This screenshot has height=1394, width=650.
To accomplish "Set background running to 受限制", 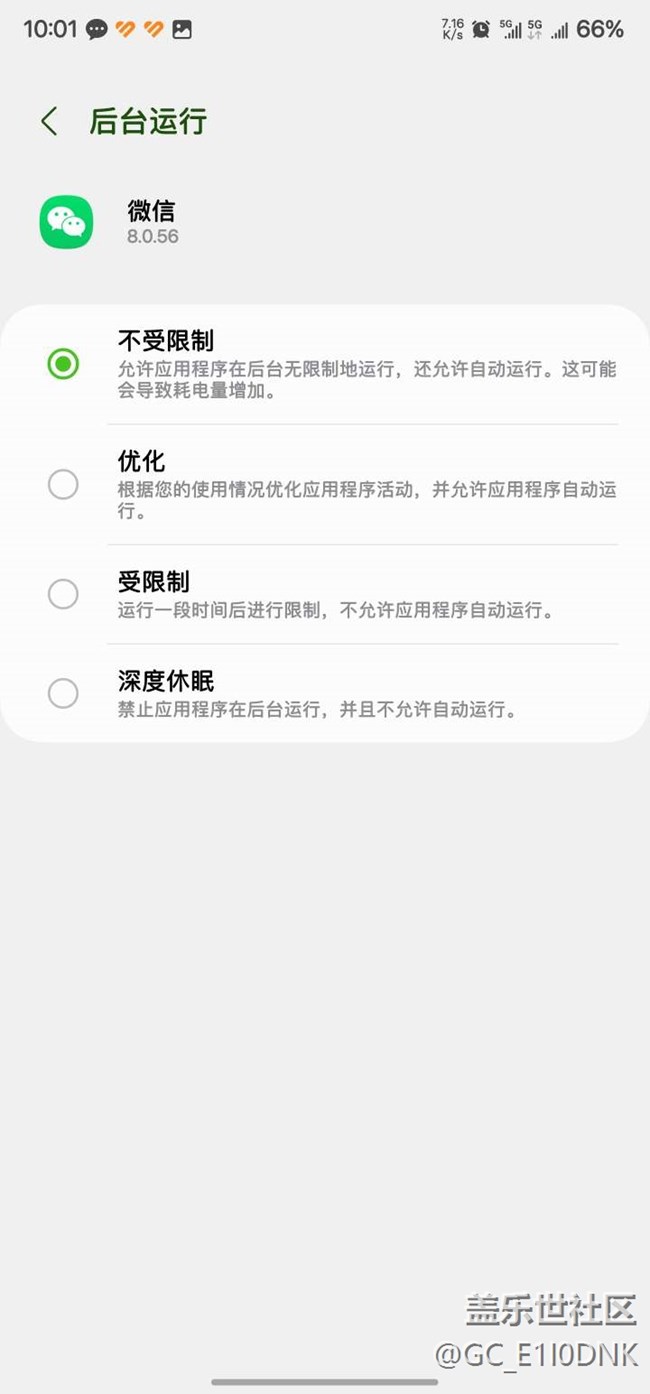I will tap(63, 594).
